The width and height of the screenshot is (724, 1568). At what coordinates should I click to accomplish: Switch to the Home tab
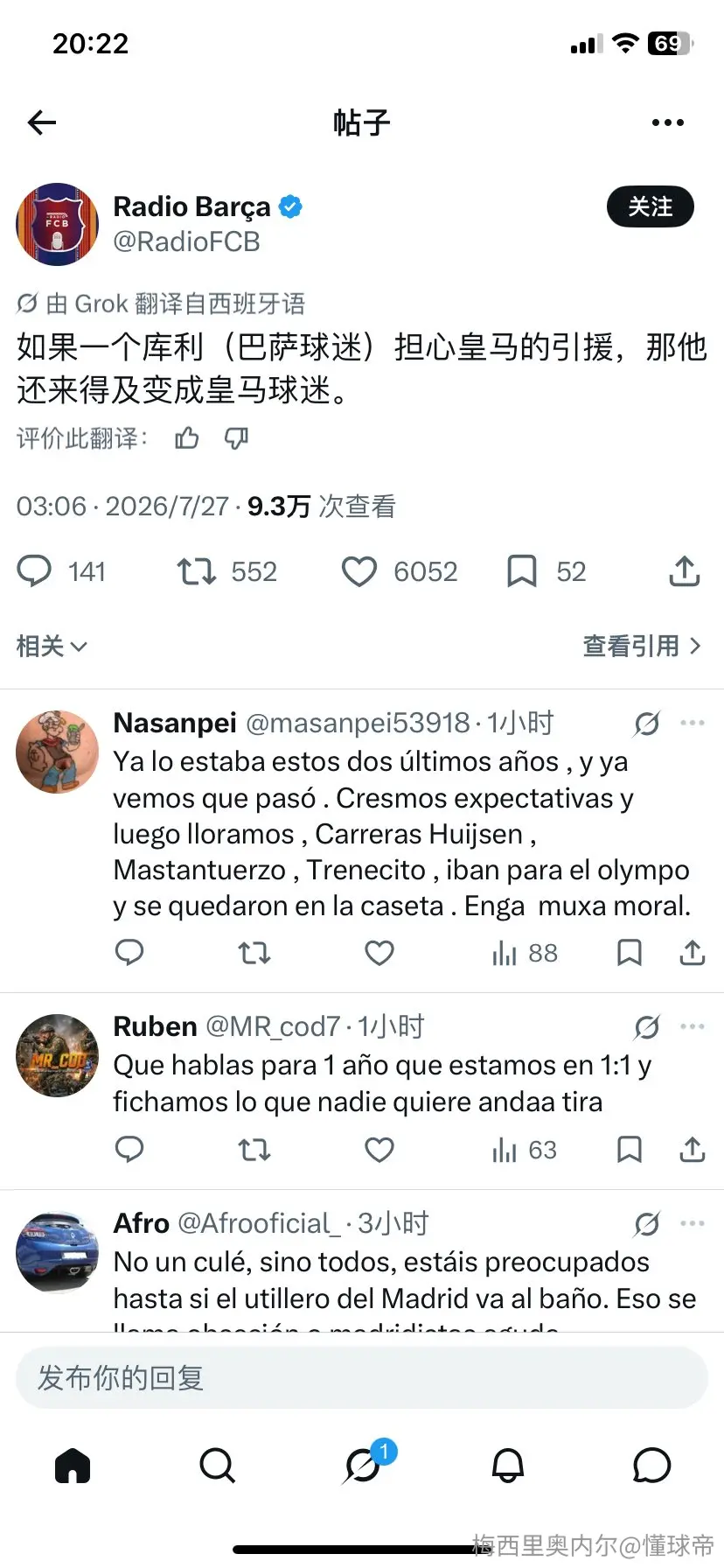(x=73, y=1465)
